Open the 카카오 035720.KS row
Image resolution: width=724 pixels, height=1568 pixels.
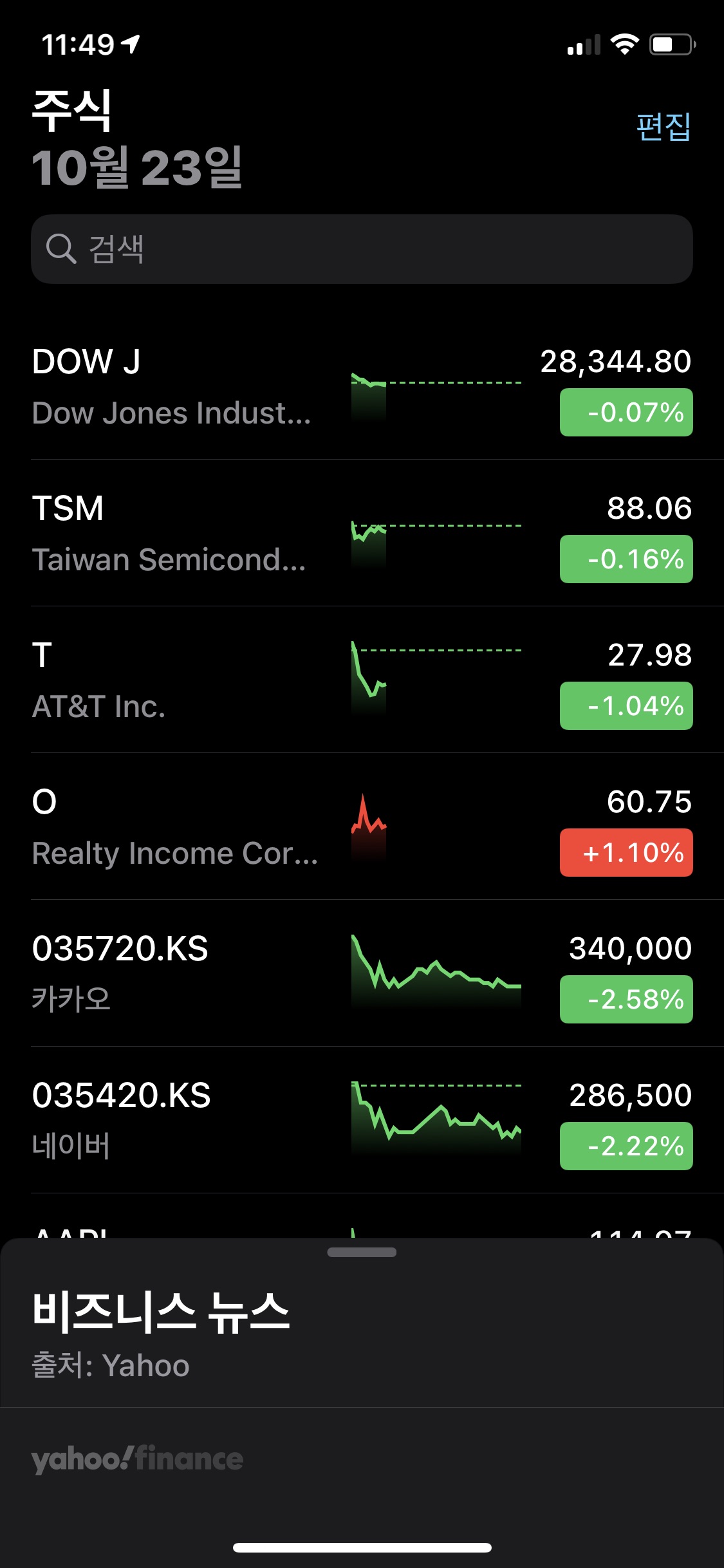[x=362, y=973]
